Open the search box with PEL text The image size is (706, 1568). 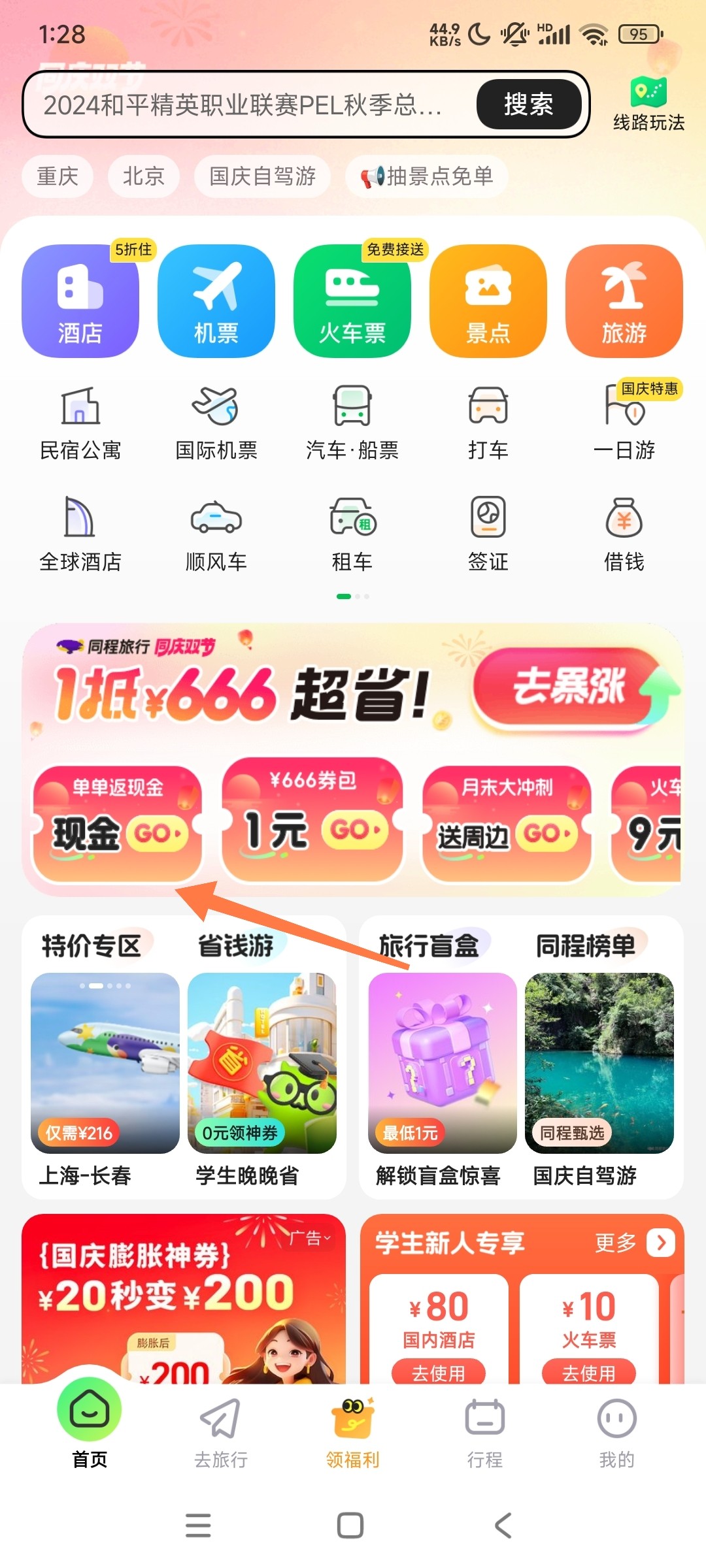(x=248, y=105)
